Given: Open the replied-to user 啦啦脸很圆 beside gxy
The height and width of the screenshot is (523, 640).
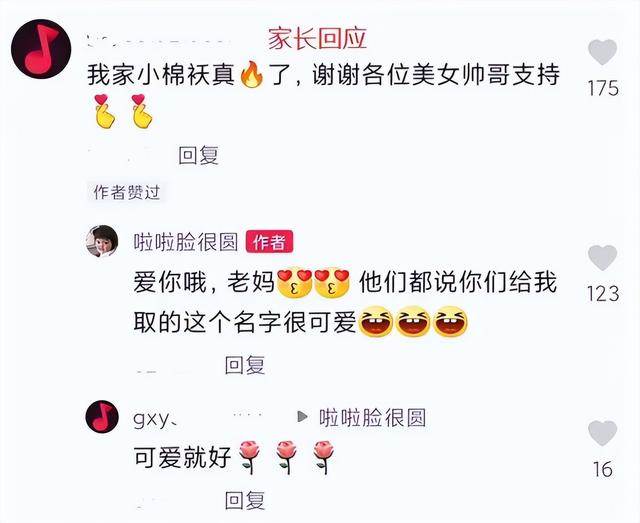Looking at the screenshot, I should click(x=372, y=418).
